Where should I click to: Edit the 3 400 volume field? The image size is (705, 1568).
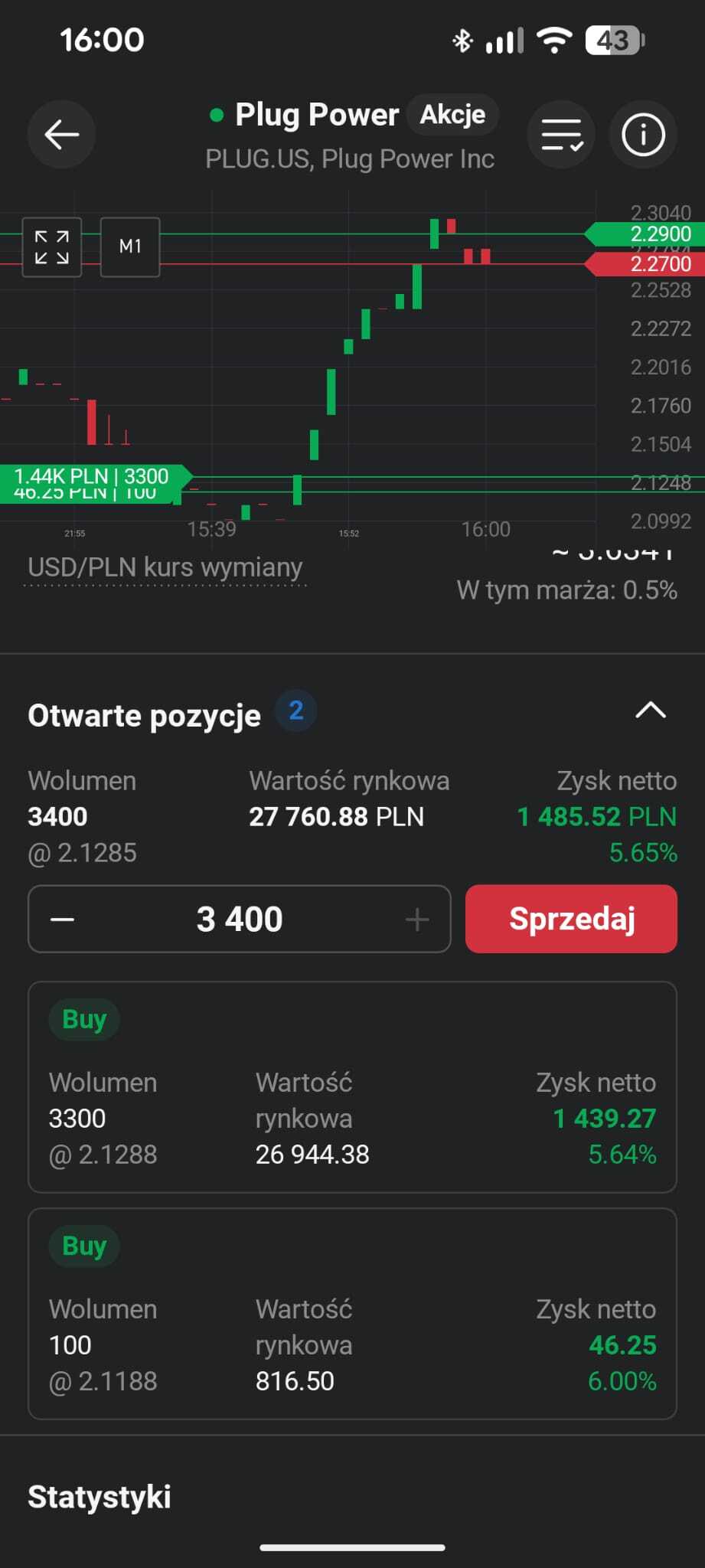point(240,920)
